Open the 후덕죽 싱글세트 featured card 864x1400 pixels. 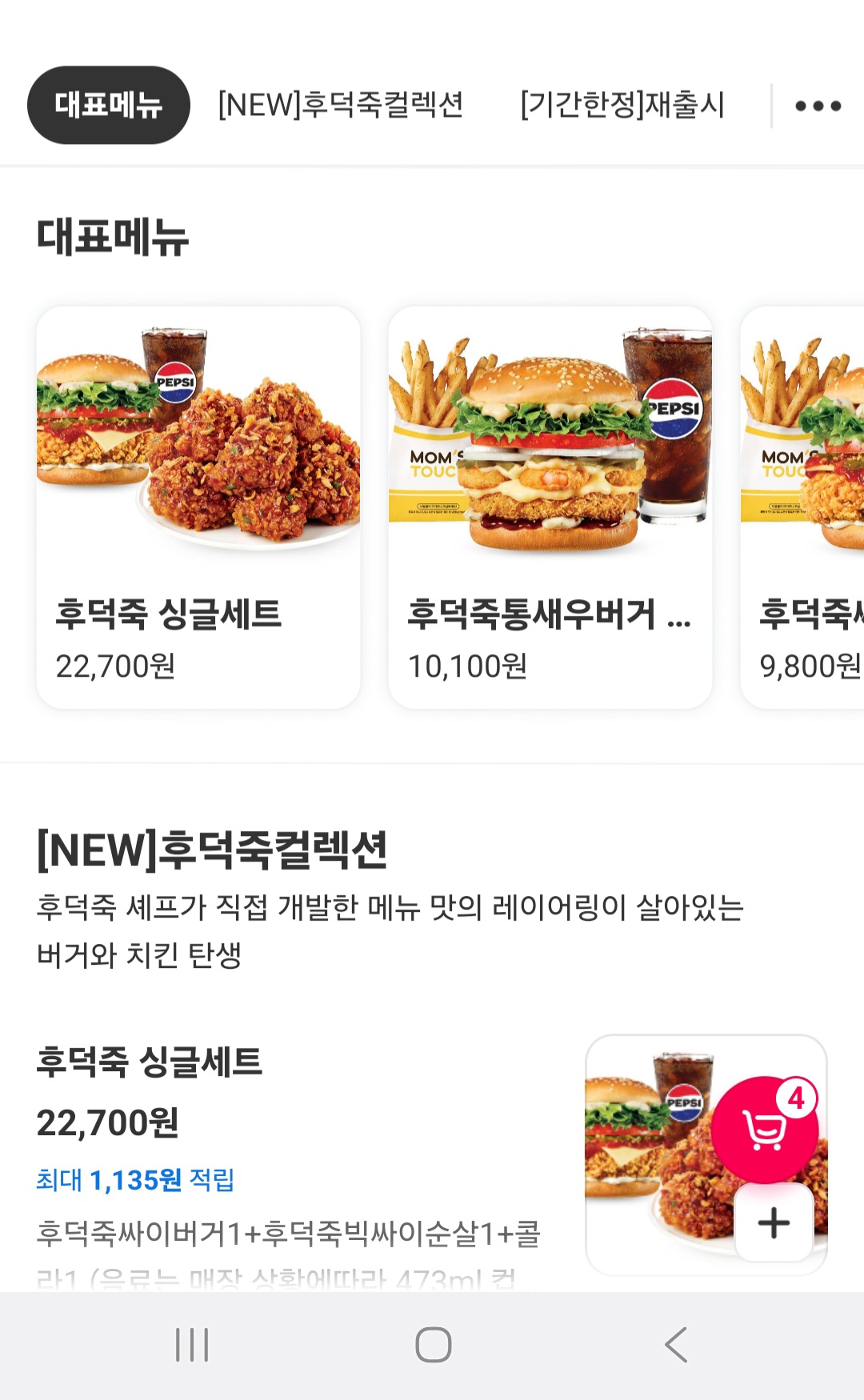tap(198, 507)
